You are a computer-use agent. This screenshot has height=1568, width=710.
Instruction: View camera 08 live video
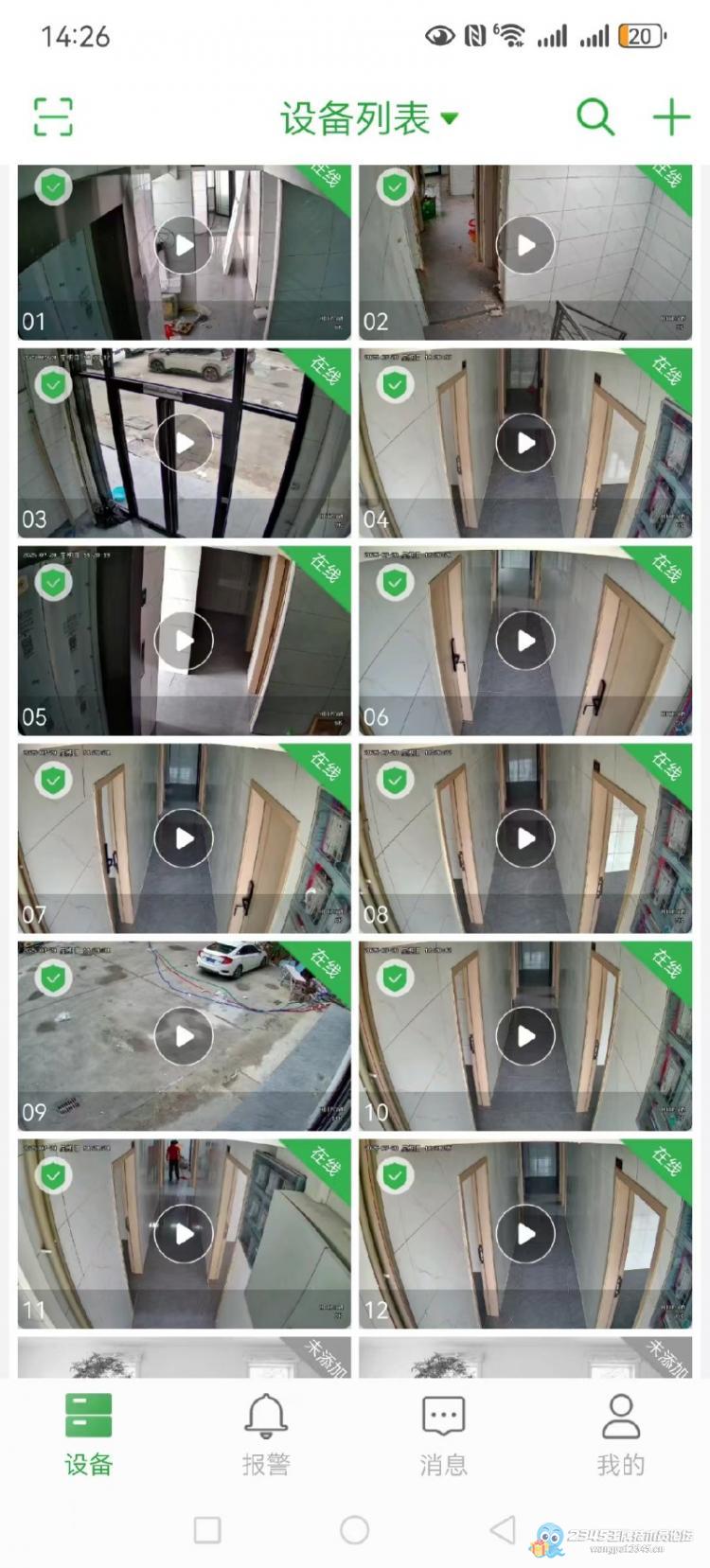pyautogui.click(x=525, y=838)
